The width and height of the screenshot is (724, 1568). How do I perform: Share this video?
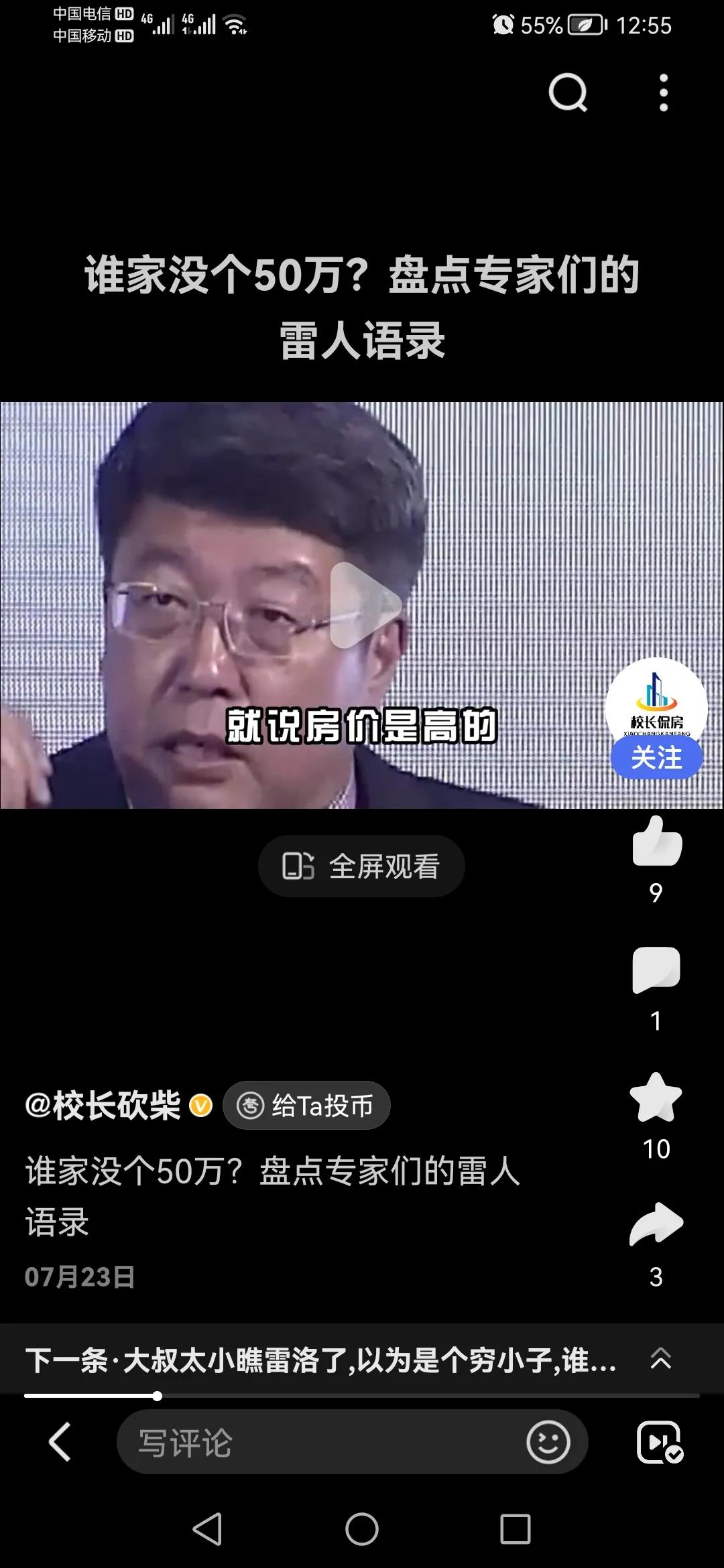coord(656,1224)
